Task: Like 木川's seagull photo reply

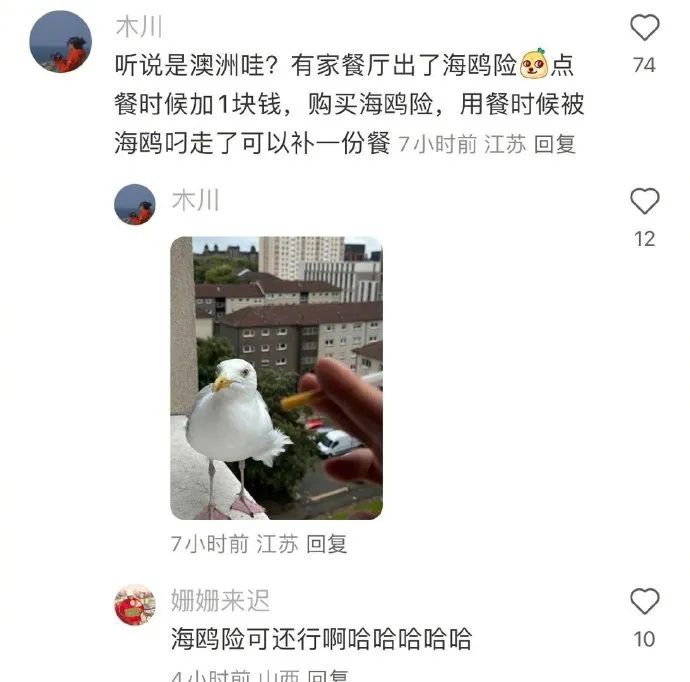Action: 645,202
